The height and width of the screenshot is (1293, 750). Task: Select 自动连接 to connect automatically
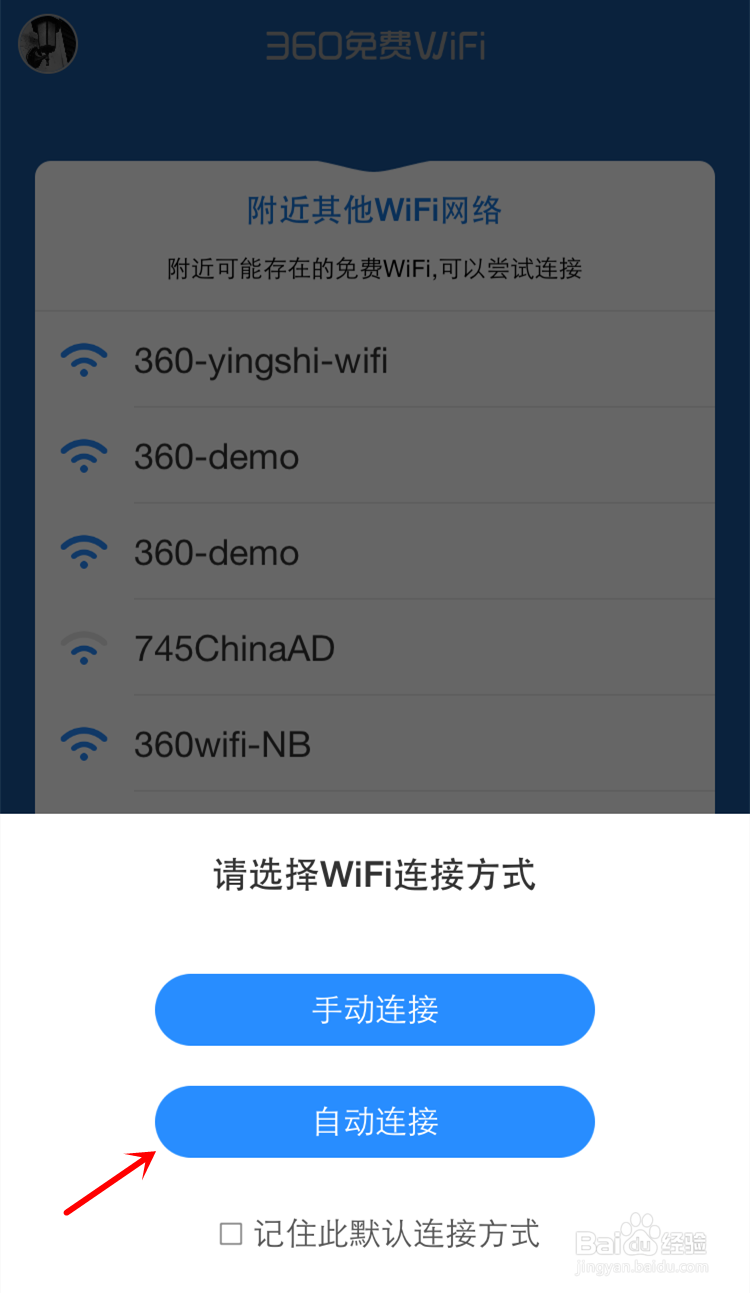pos(375,1122)
